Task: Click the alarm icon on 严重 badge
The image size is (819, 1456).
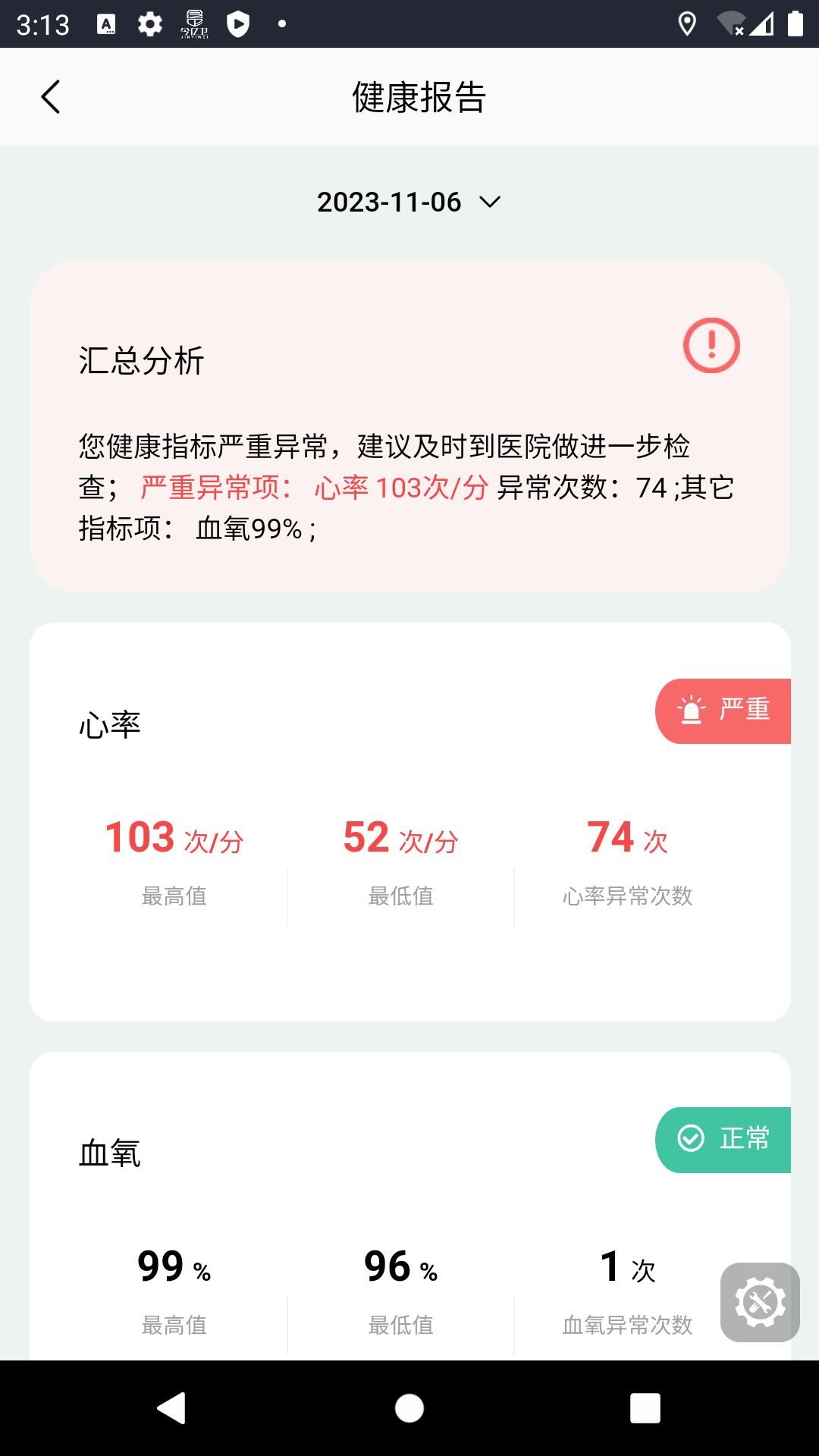Action: click(690, 710)
